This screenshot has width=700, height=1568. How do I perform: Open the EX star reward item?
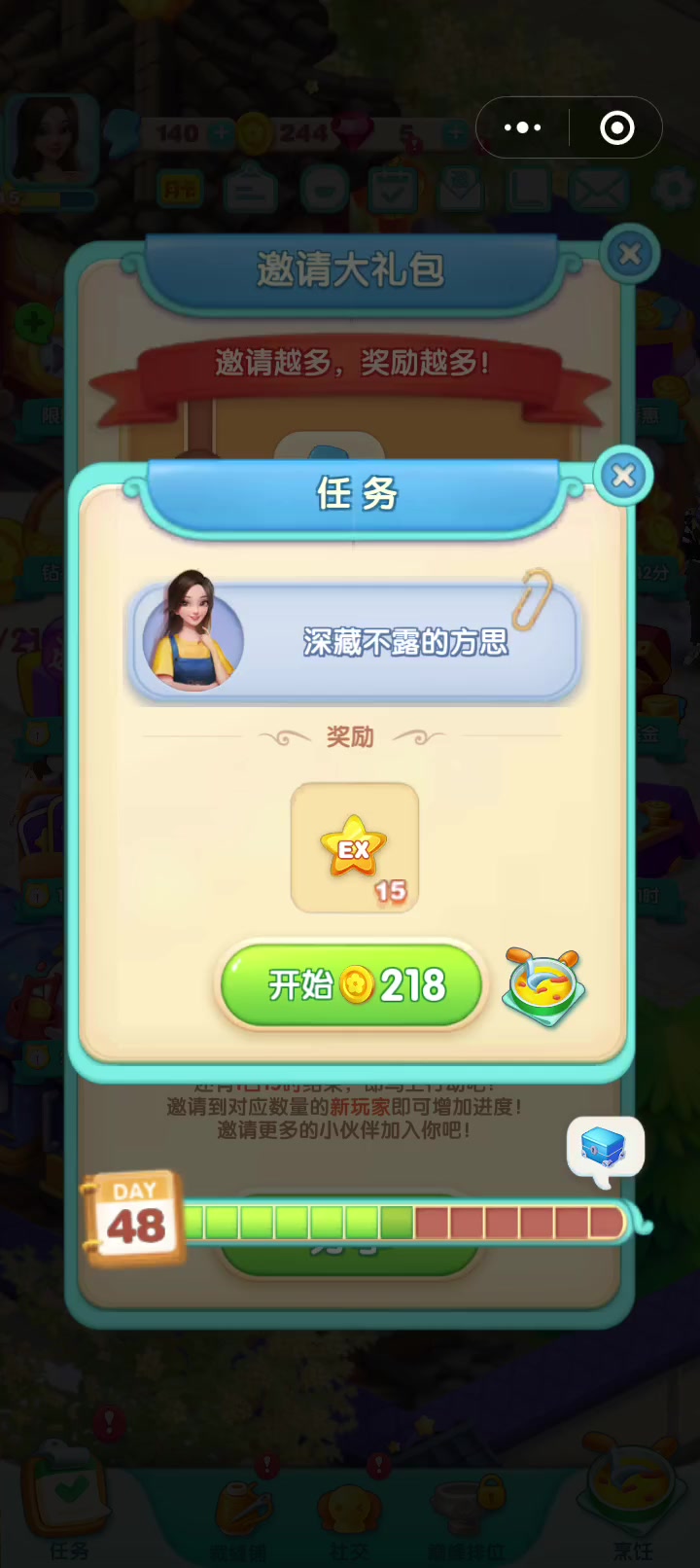tap(355, 848)
